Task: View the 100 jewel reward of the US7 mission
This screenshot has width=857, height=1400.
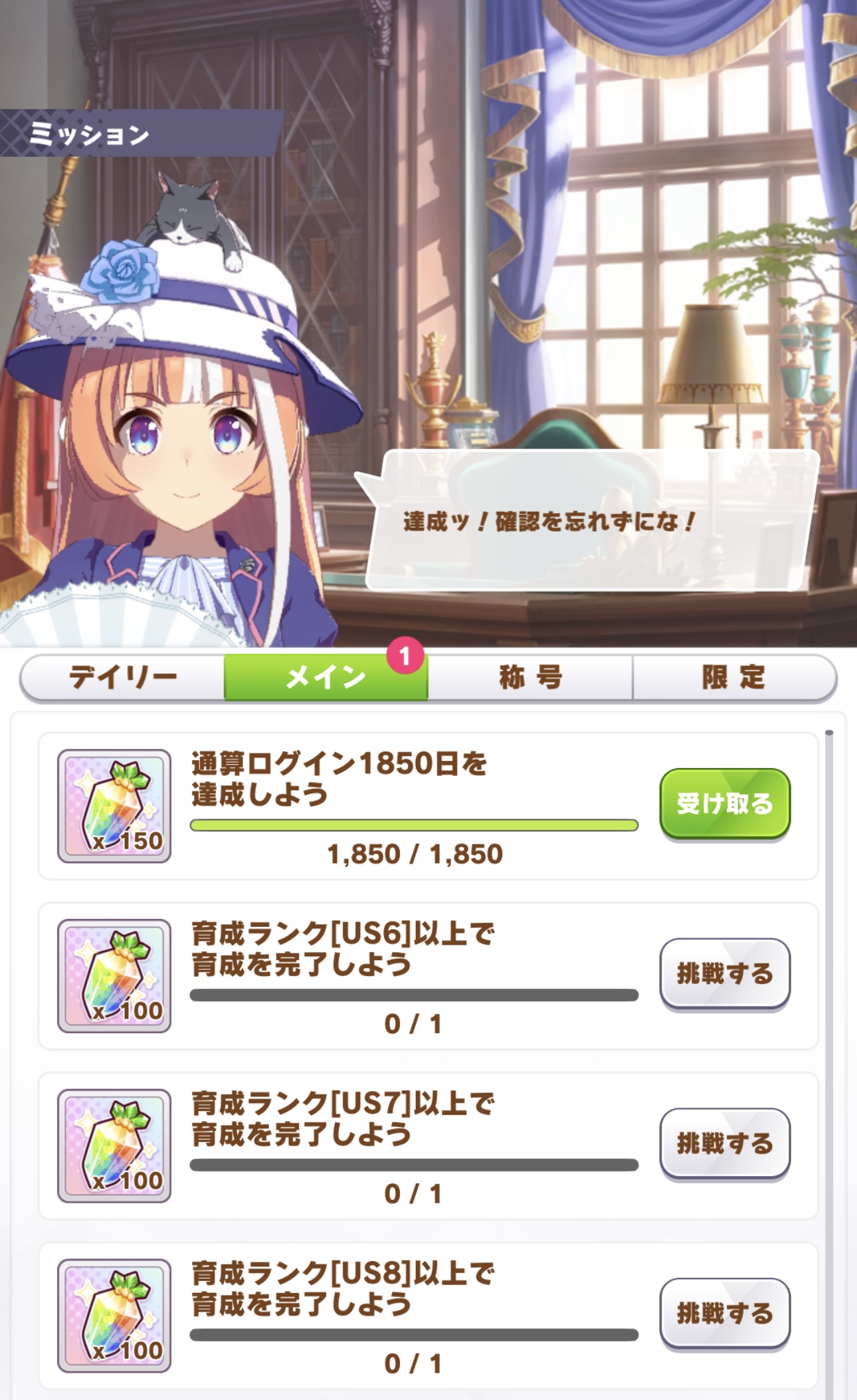Action: pos(114,1146)
